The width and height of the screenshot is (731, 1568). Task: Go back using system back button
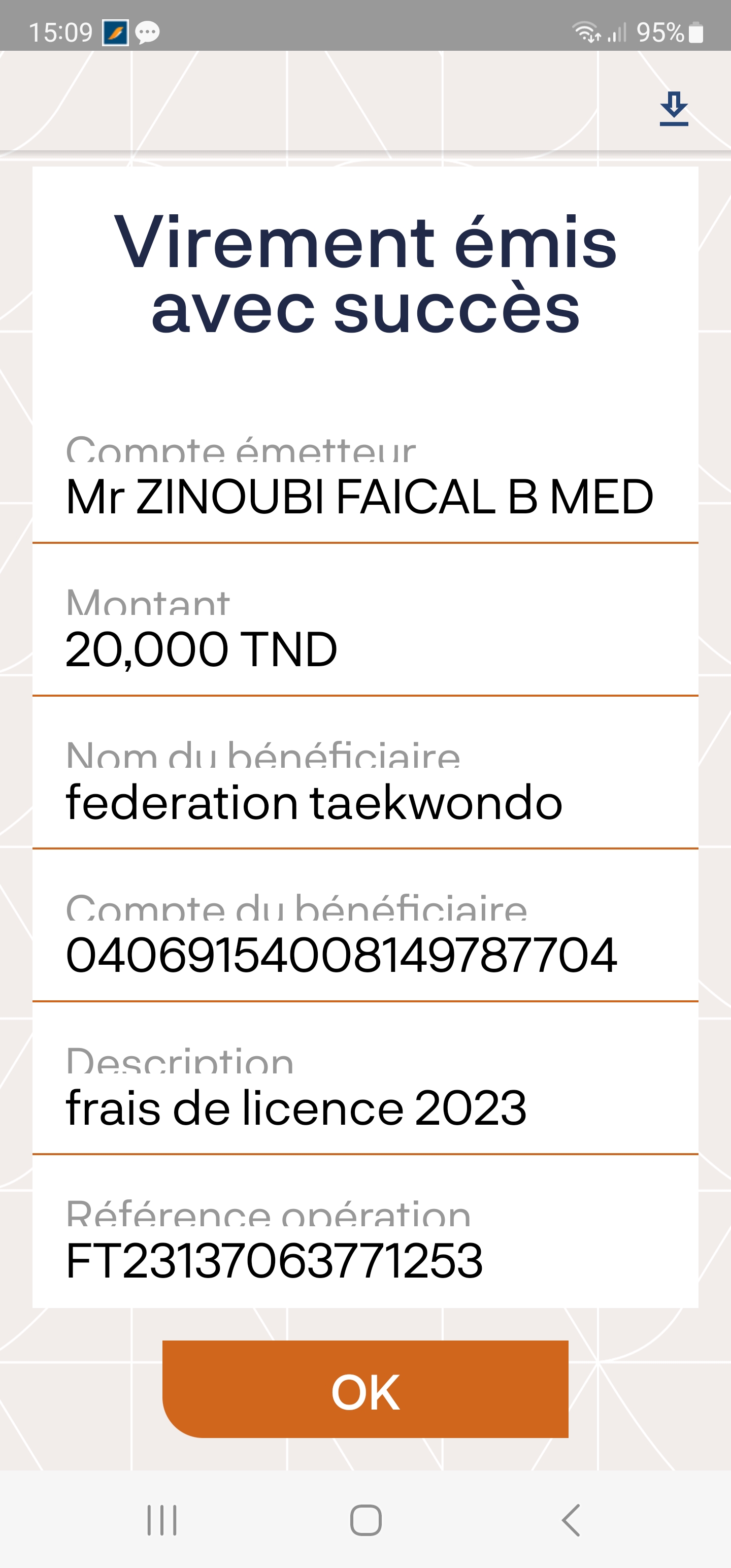(x=570, y=1520)
